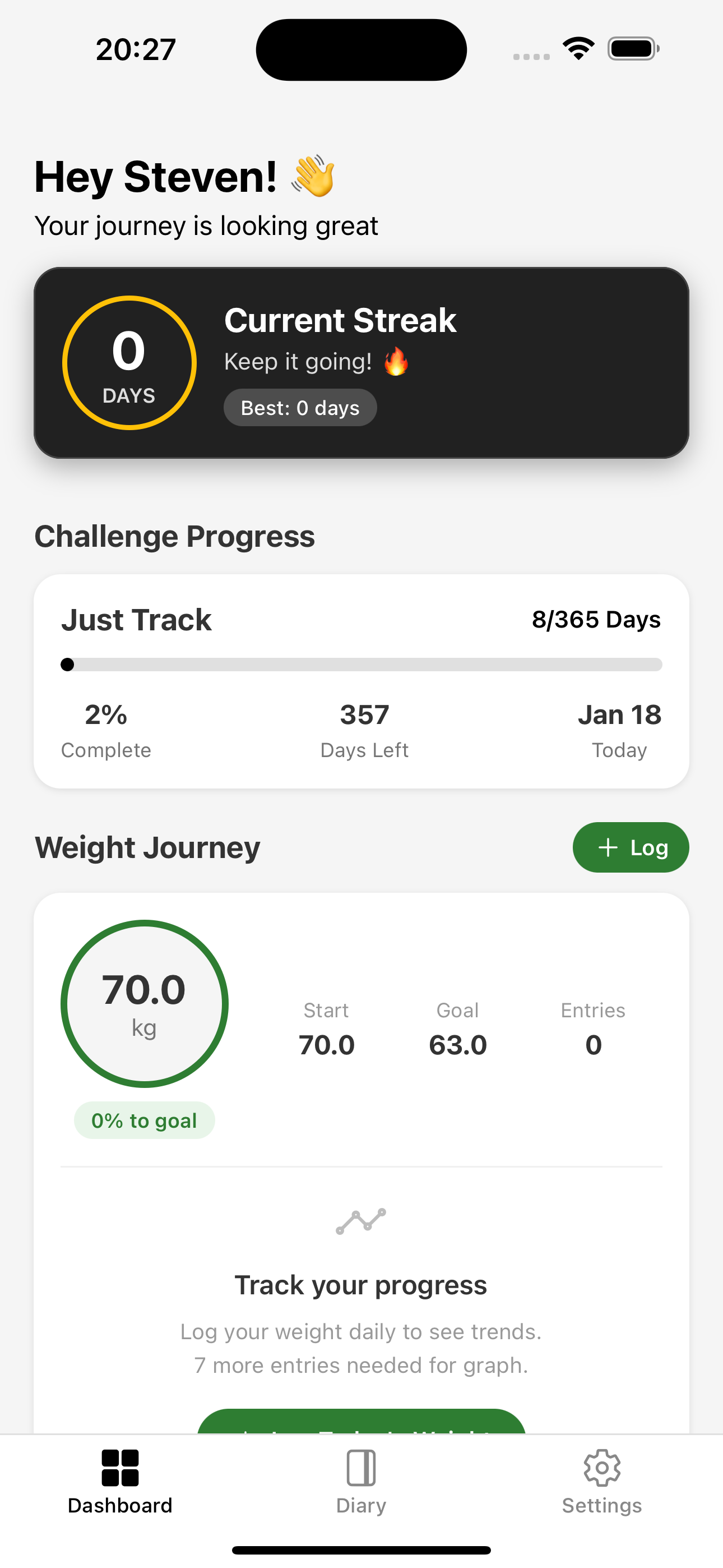Open the Just Track challenge card

[361, 680]
